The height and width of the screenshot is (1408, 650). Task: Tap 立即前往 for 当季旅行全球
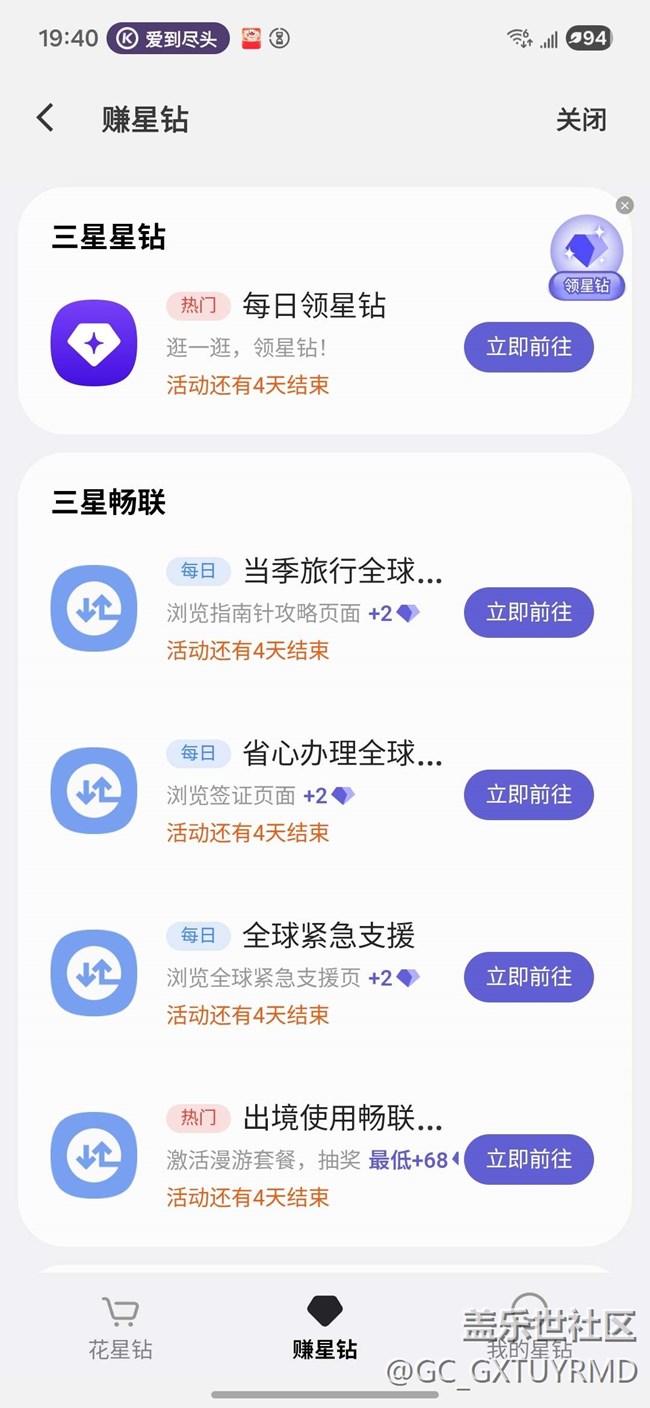(x=528, y=612)
